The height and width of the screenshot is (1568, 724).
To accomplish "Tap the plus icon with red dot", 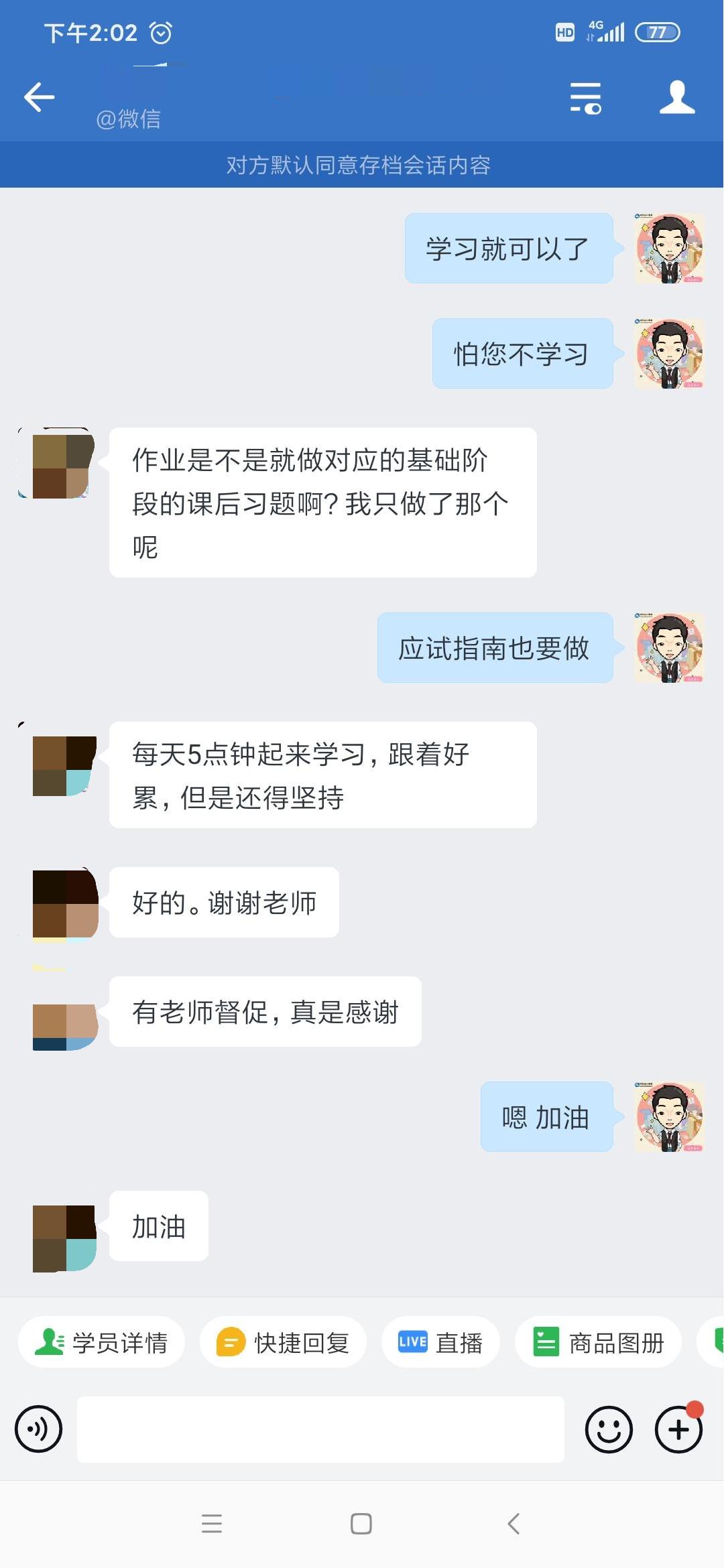I will [677, 1429].
